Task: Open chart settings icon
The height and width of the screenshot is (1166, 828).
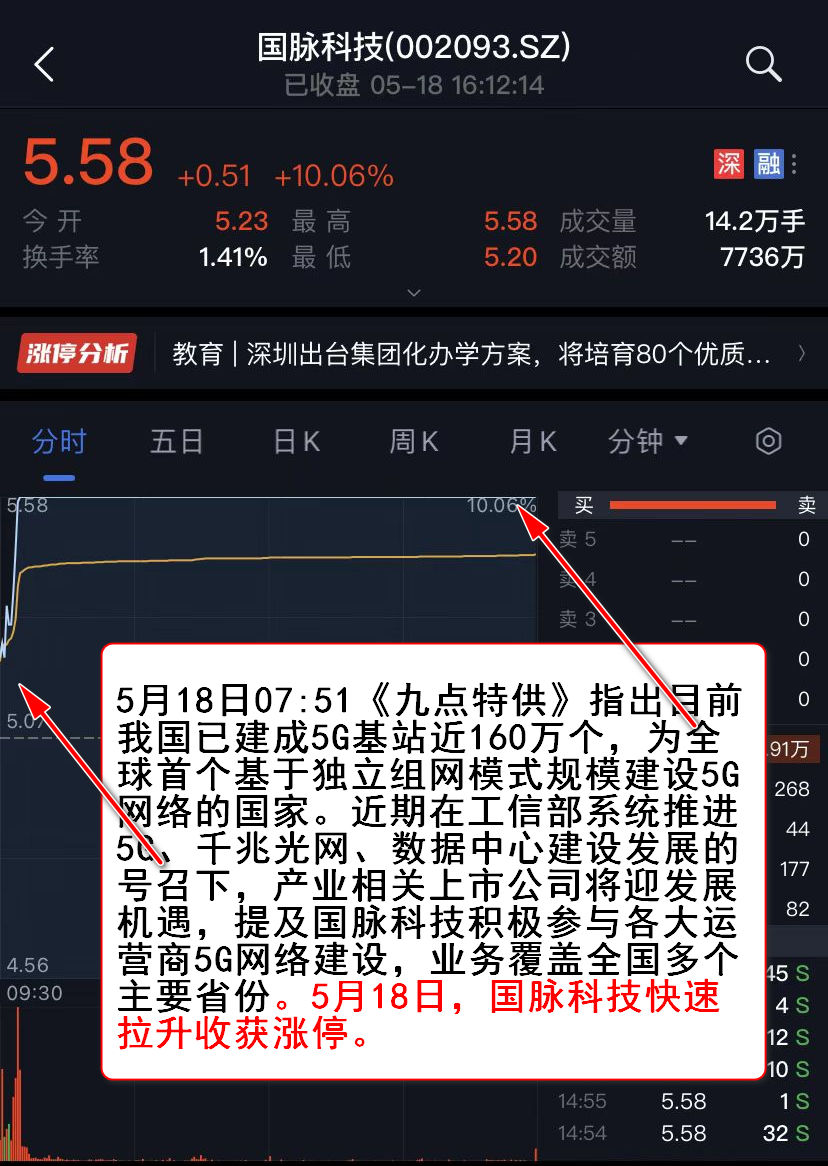Action: pos(768,441)
